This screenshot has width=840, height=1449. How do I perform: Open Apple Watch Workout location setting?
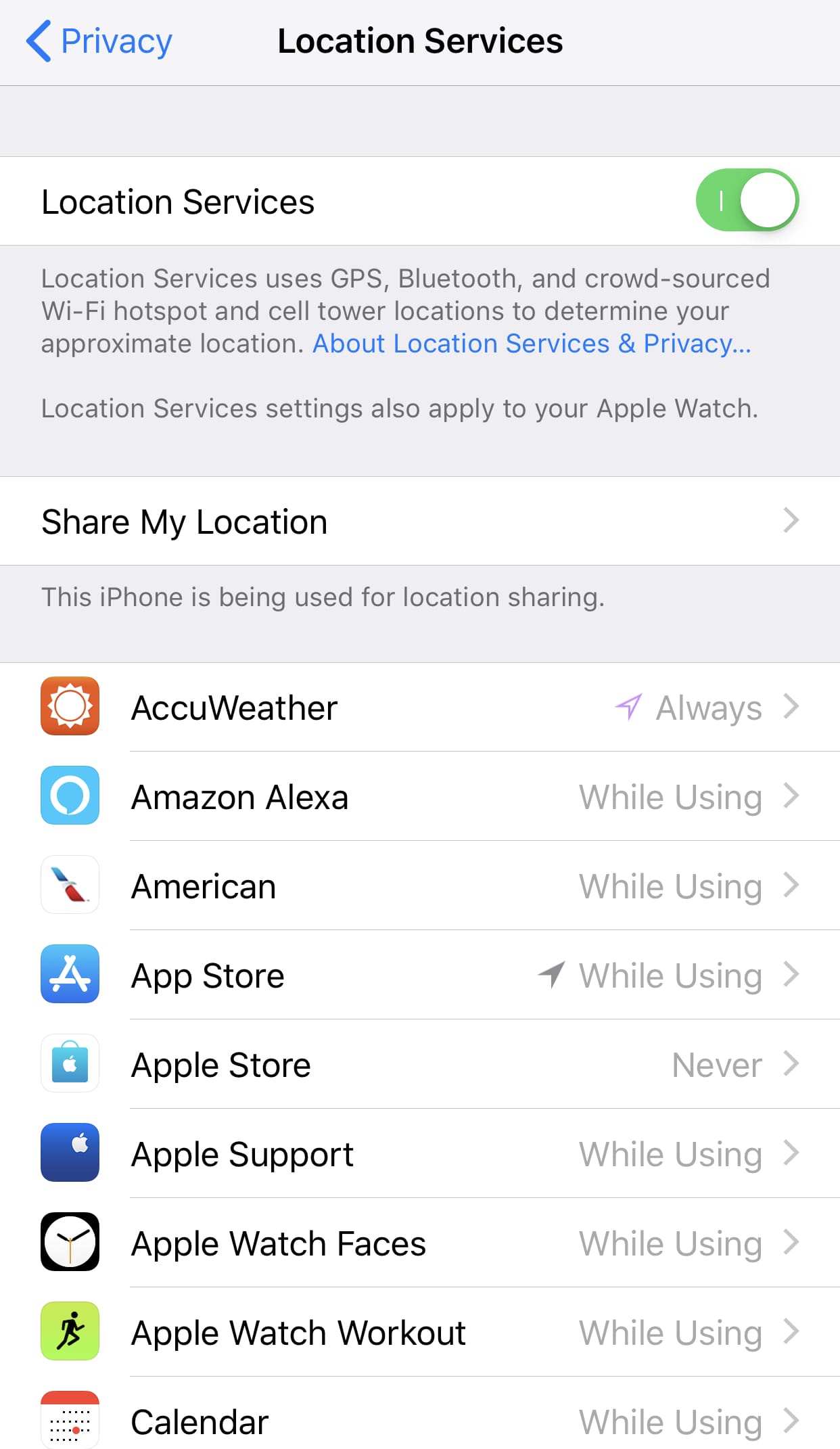click(x=420, y=1332)
